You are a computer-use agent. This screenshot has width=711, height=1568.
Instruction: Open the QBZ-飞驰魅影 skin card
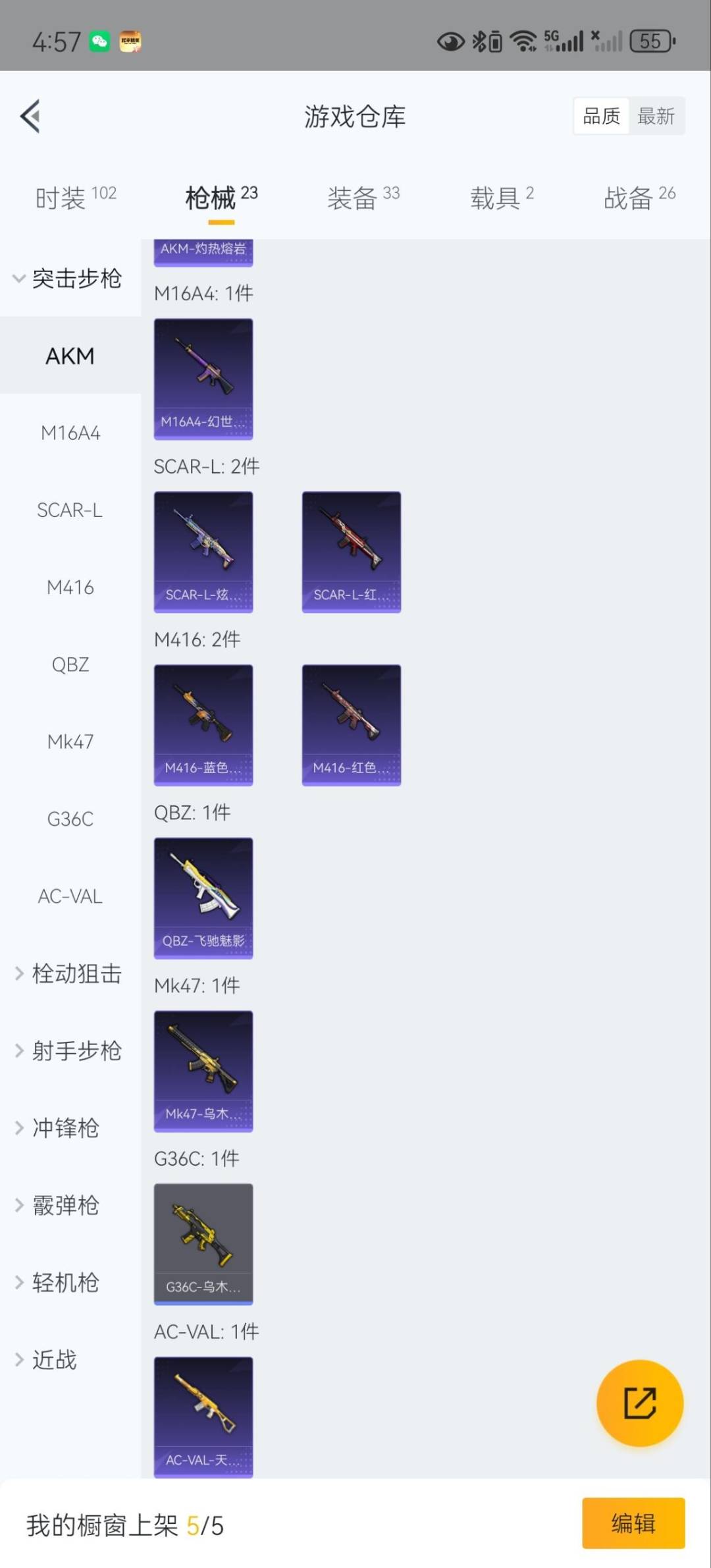coord(203,898)
